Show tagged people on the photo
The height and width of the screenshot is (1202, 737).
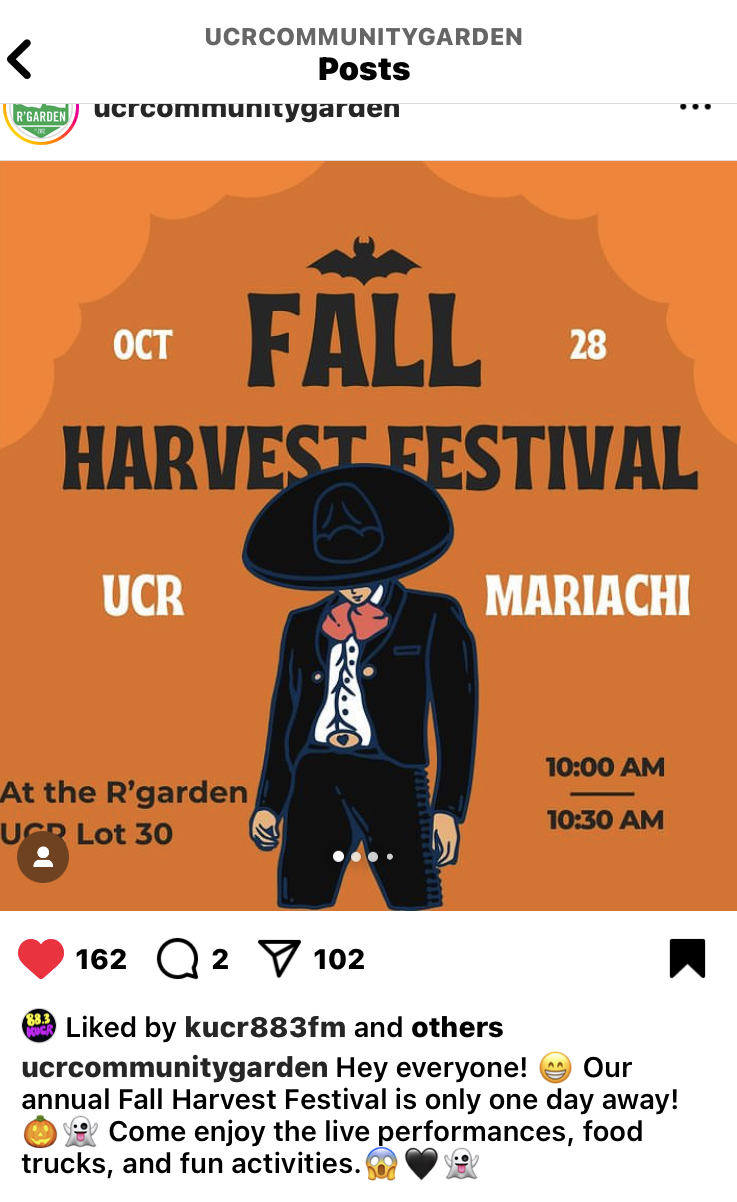coord(43,857)
